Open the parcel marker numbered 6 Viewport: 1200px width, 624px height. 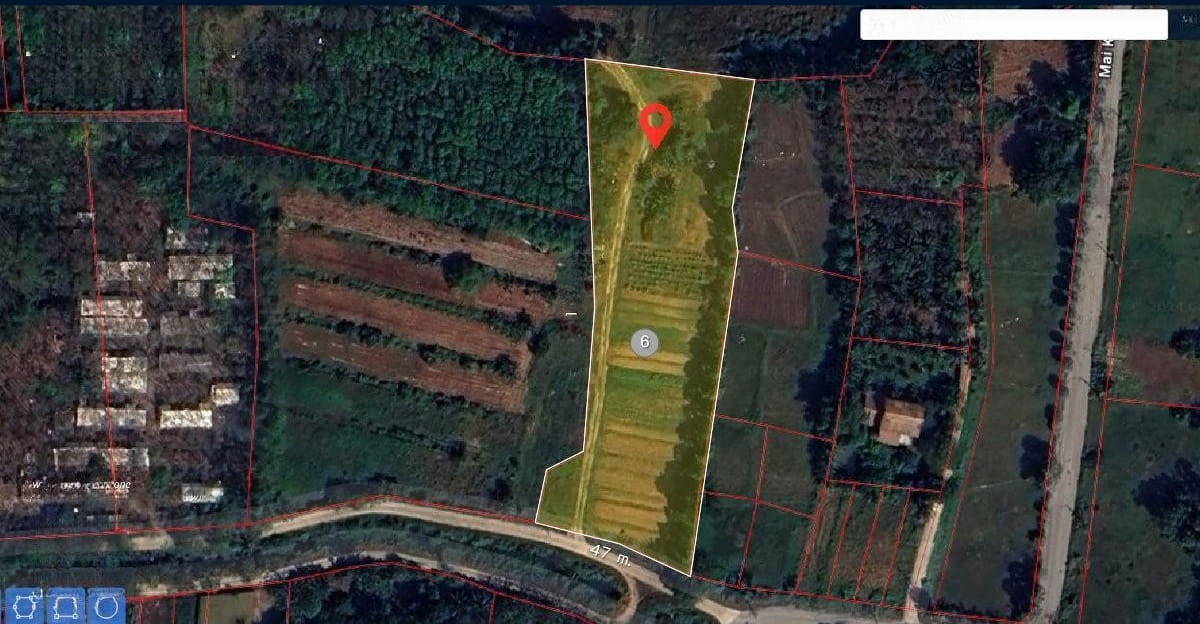(645, 342)
